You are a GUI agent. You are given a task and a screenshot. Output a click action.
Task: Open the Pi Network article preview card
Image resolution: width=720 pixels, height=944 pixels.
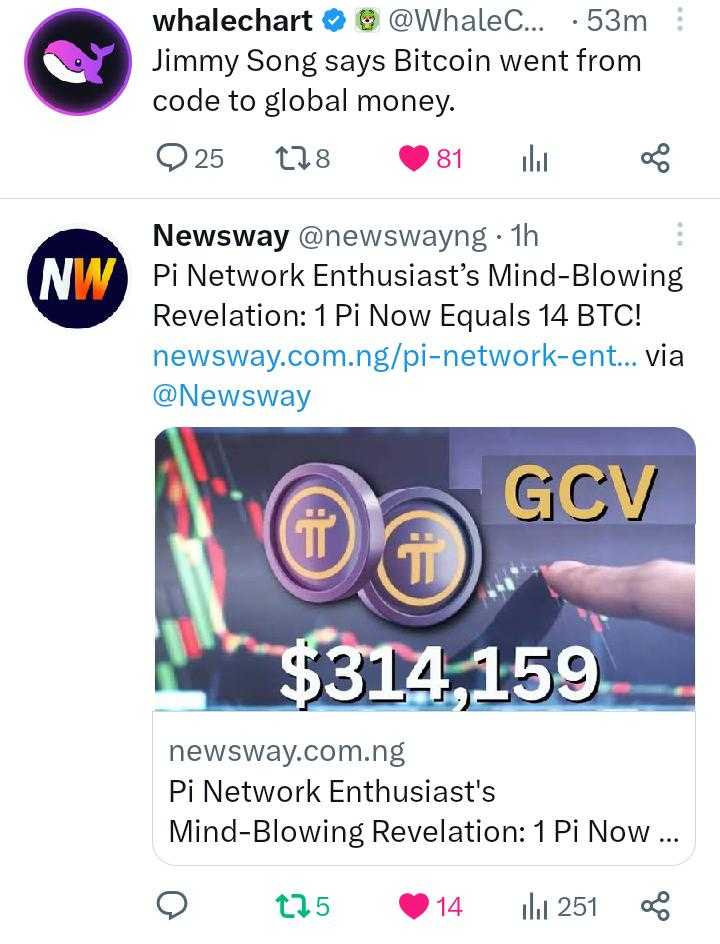pyautogui.click(x=424, y=645)
